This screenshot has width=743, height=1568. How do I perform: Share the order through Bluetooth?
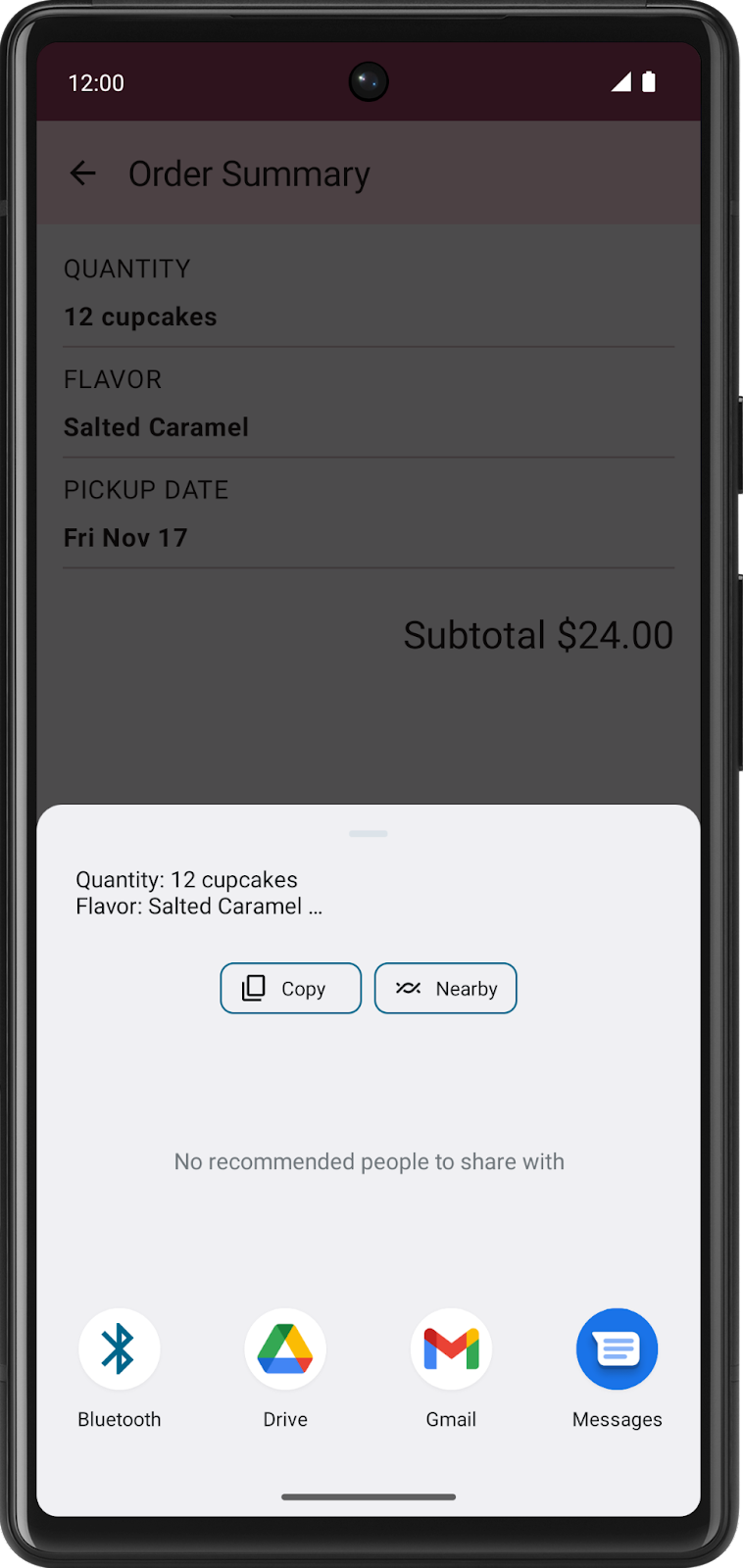tap(119, 1349)
